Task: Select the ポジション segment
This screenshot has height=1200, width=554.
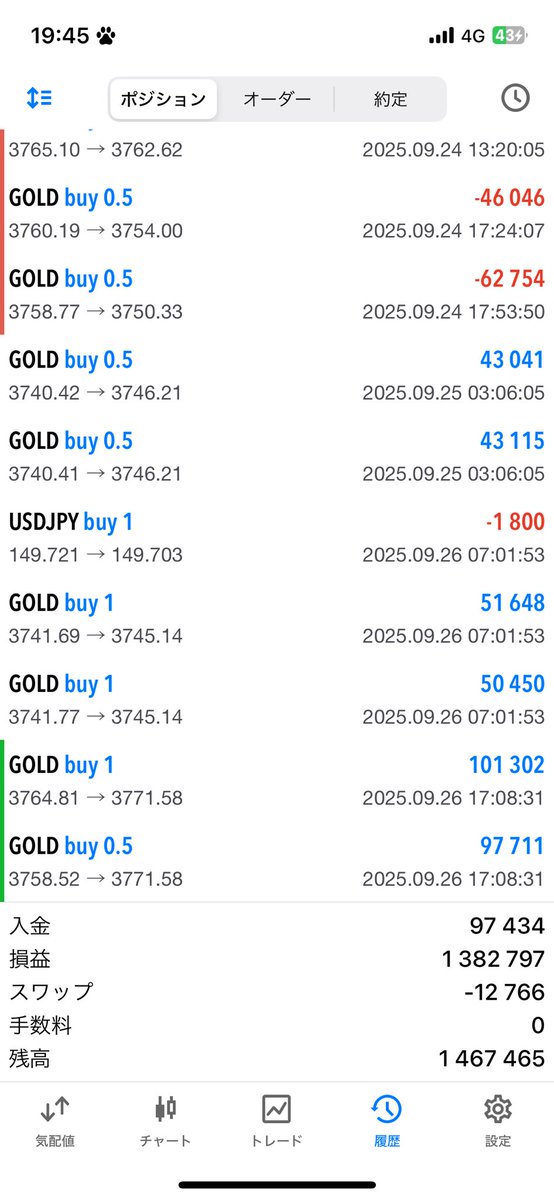Action: [x=163, y=99]
